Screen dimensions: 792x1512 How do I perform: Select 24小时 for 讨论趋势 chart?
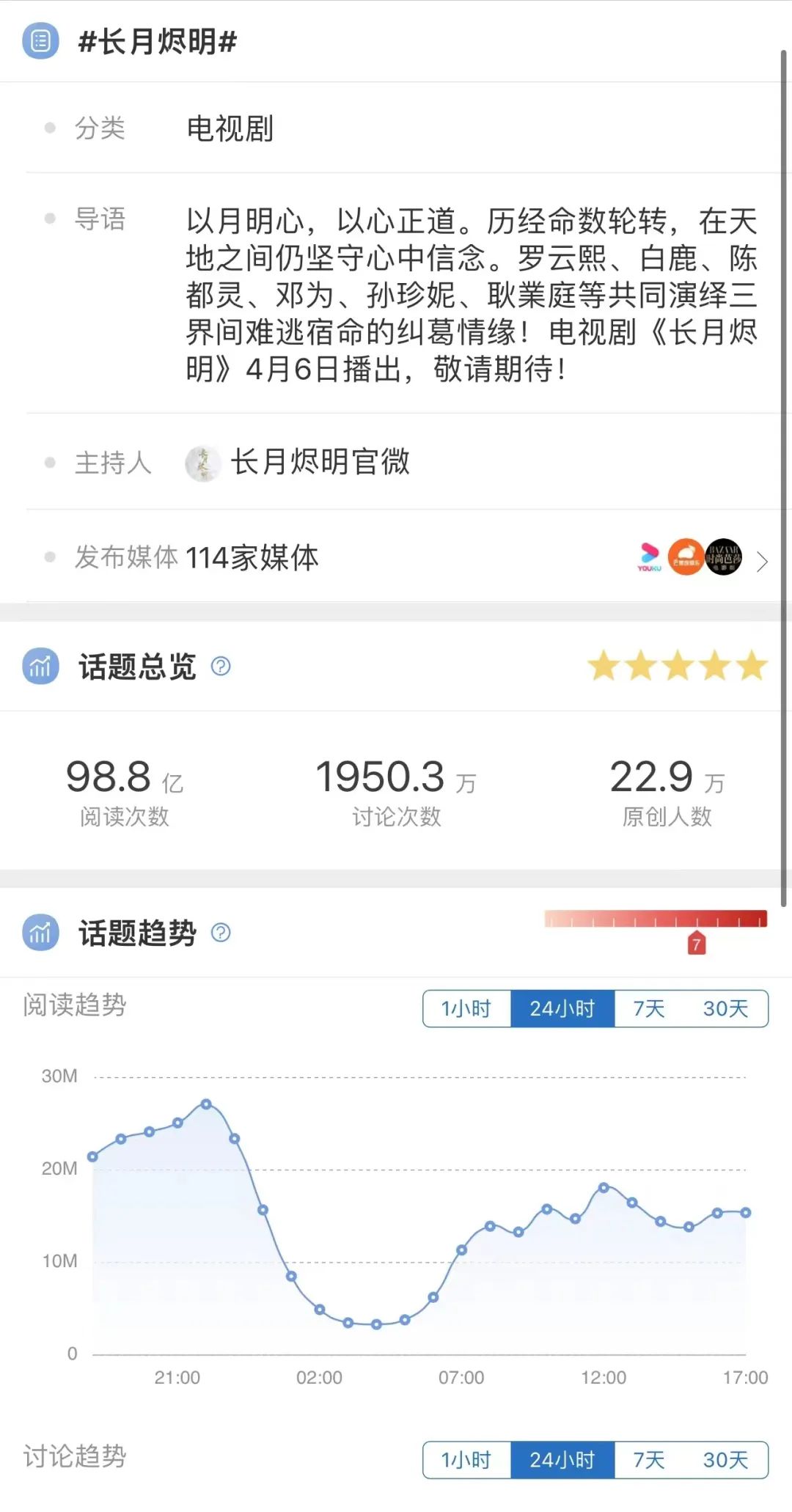point(562,1460)
